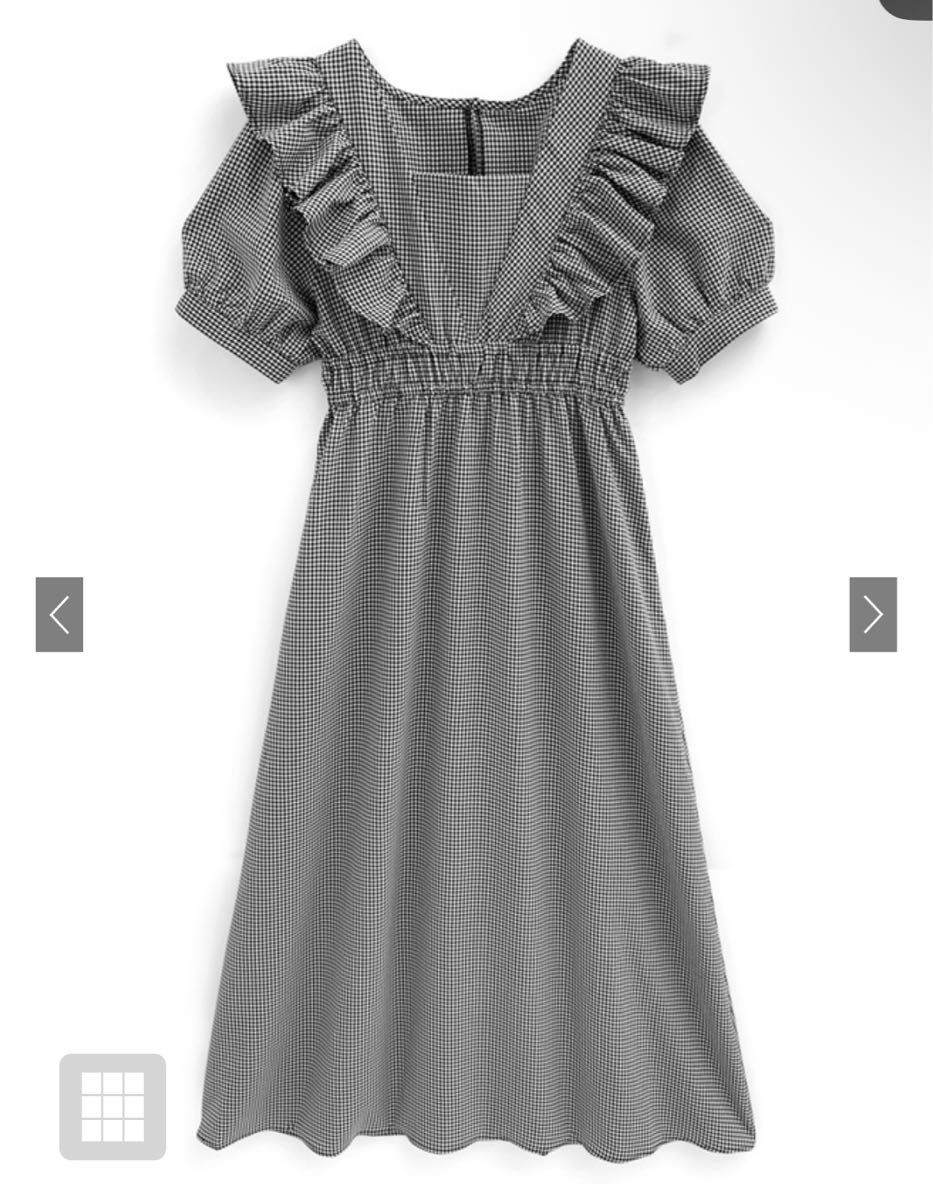933x1200 pixels.
Task: Open the image grid view
Action: coord(112,1107)
